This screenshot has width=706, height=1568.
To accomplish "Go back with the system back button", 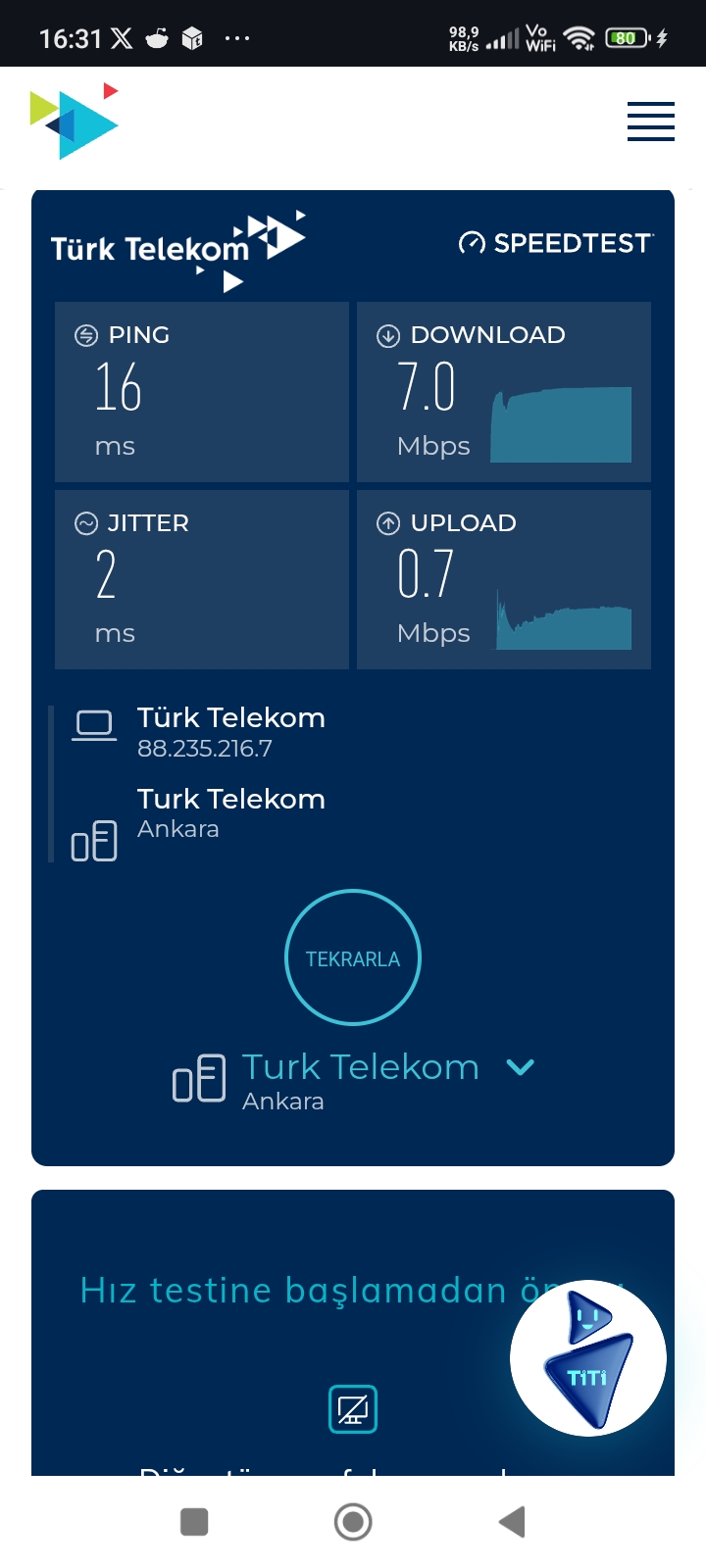I will [512, 1522].
